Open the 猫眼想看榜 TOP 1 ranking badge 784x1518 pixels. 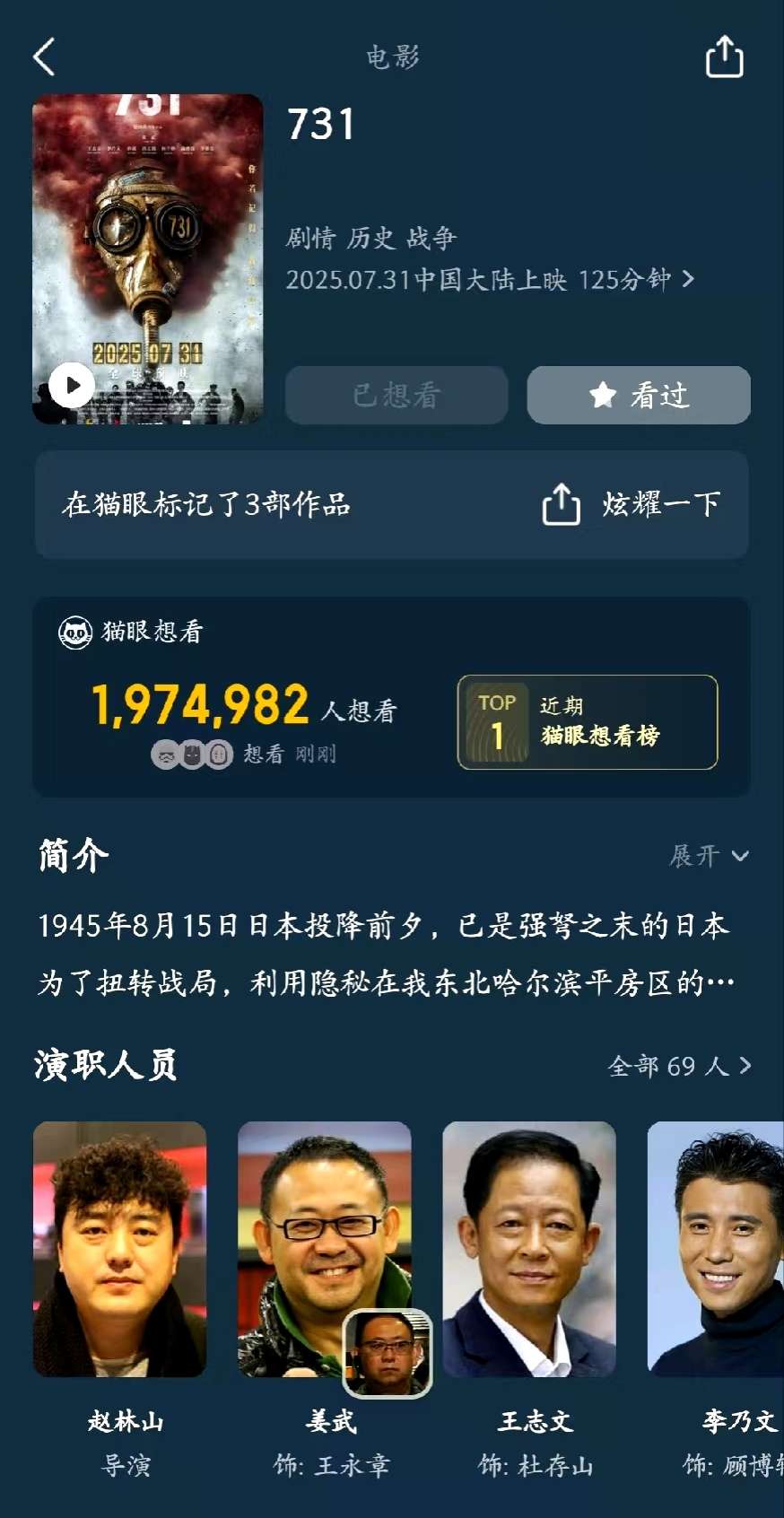coord(587,722)
